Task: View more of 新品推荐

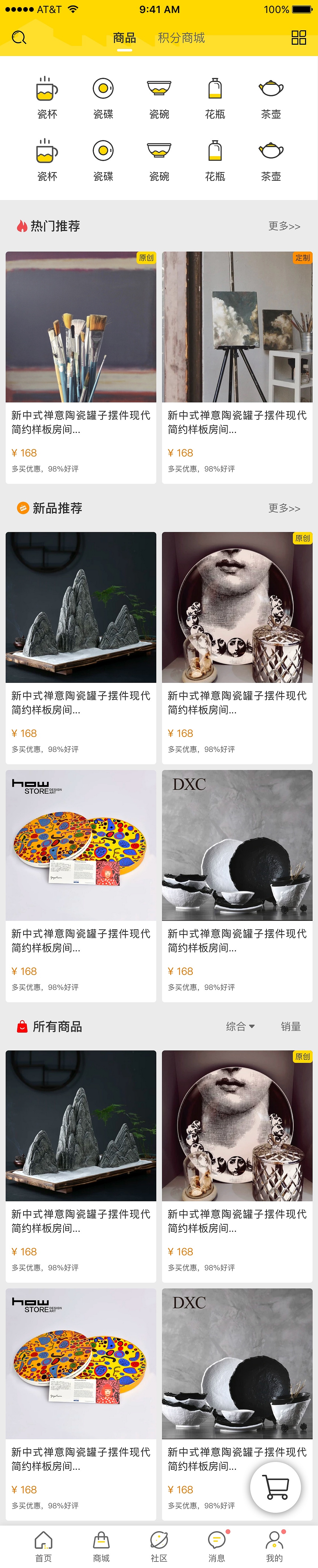Action: pos(284,508)
